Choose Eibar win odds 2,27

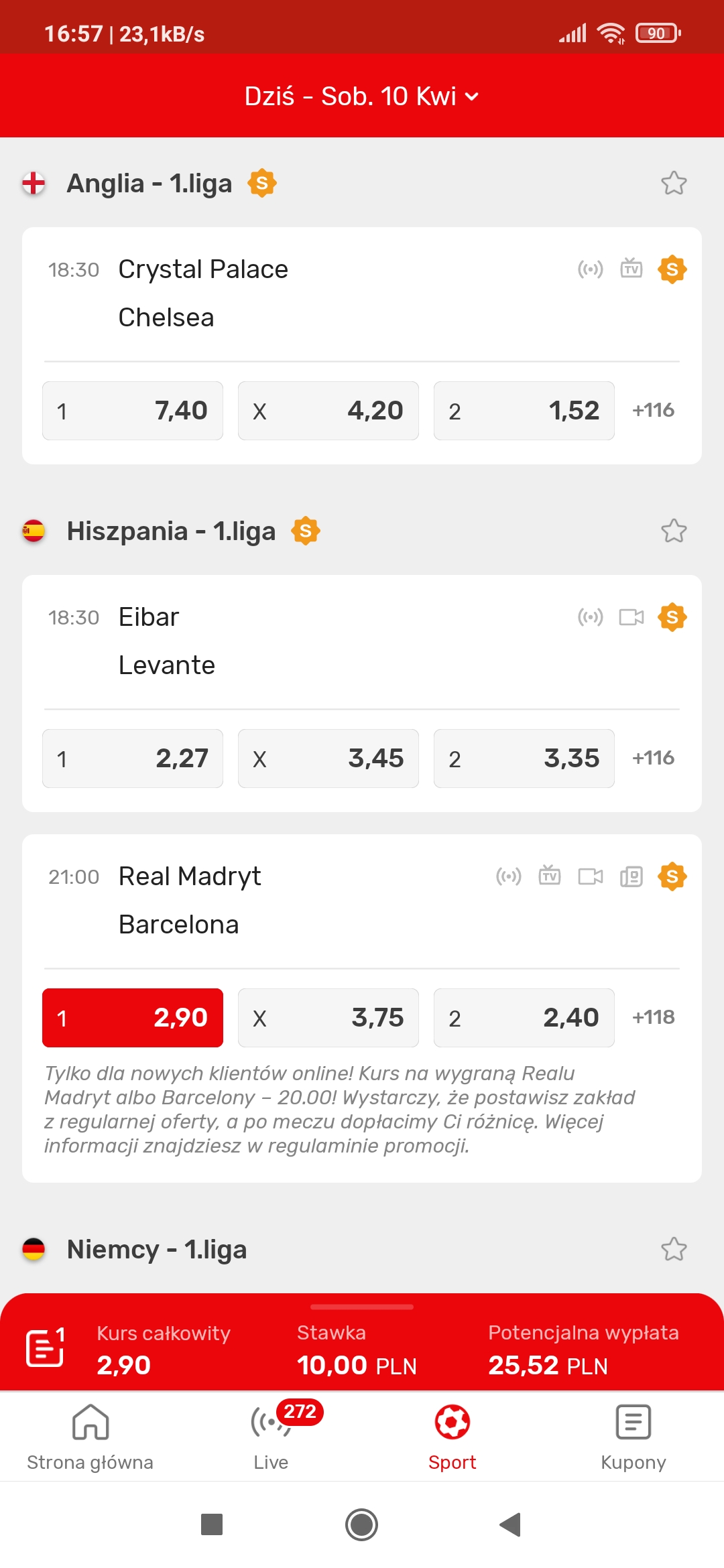[133, 759]
